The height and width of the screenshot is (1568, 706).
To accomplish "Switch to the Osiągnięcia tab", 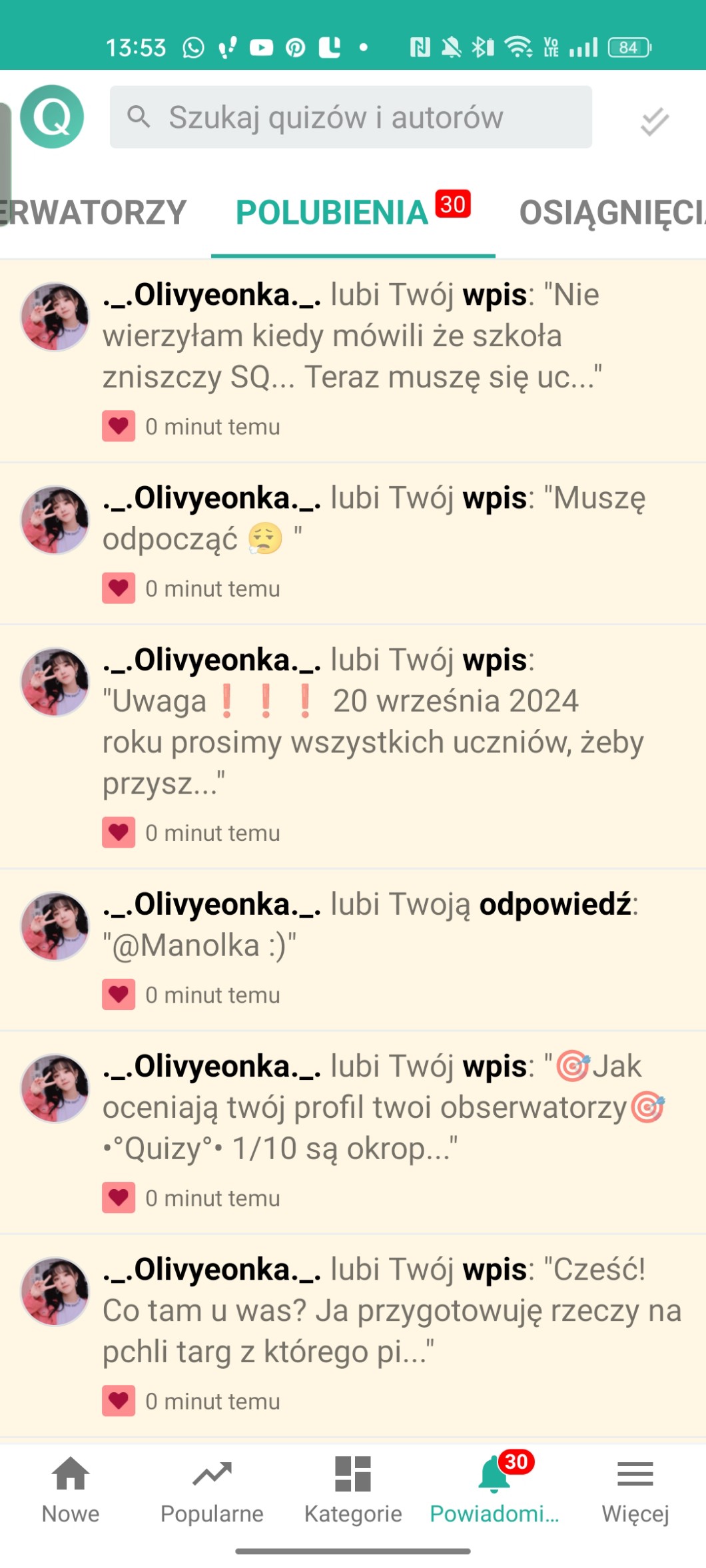I will coord(613,213).
